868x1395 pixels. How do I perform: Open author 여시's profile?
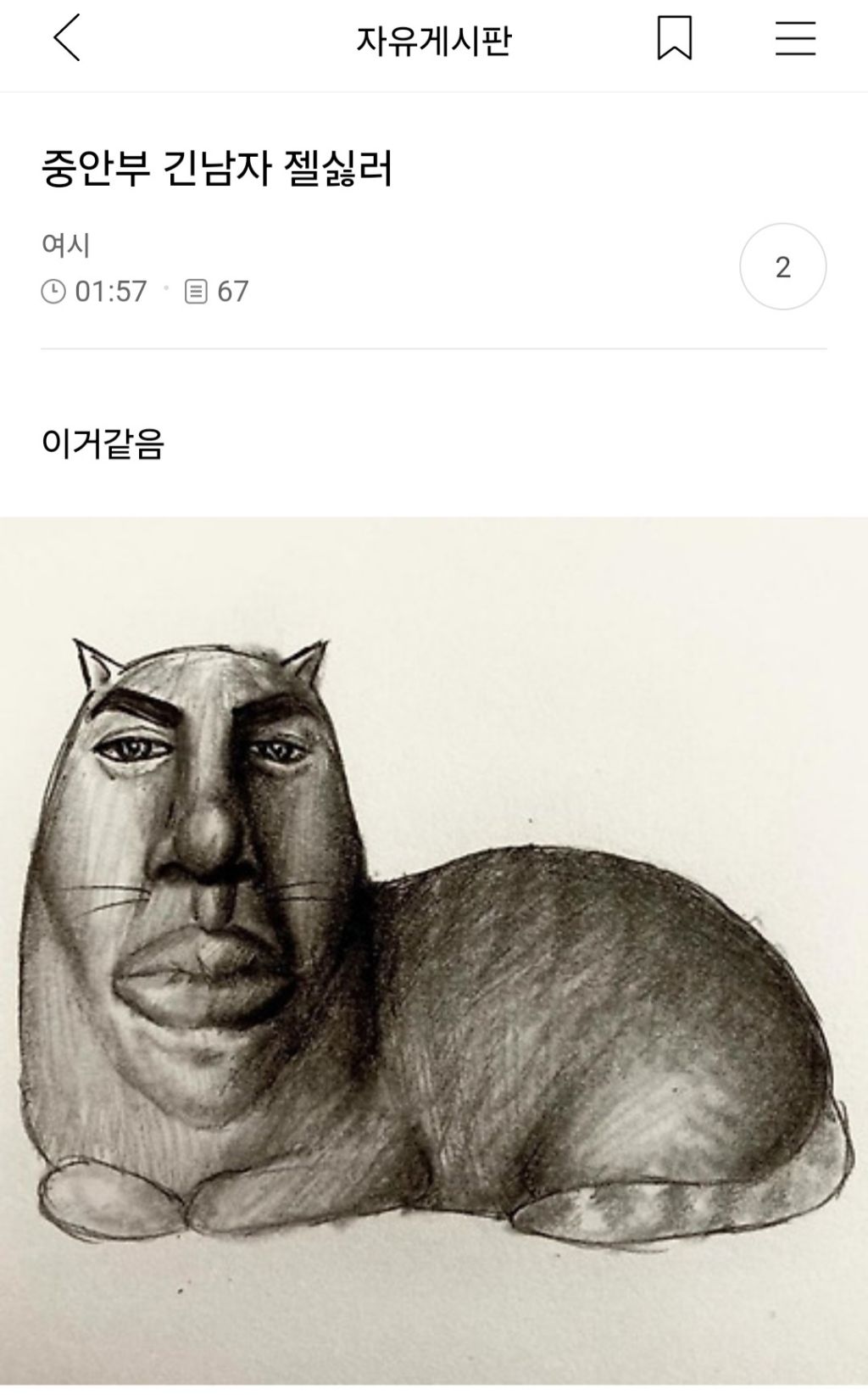tap(65, 245)
